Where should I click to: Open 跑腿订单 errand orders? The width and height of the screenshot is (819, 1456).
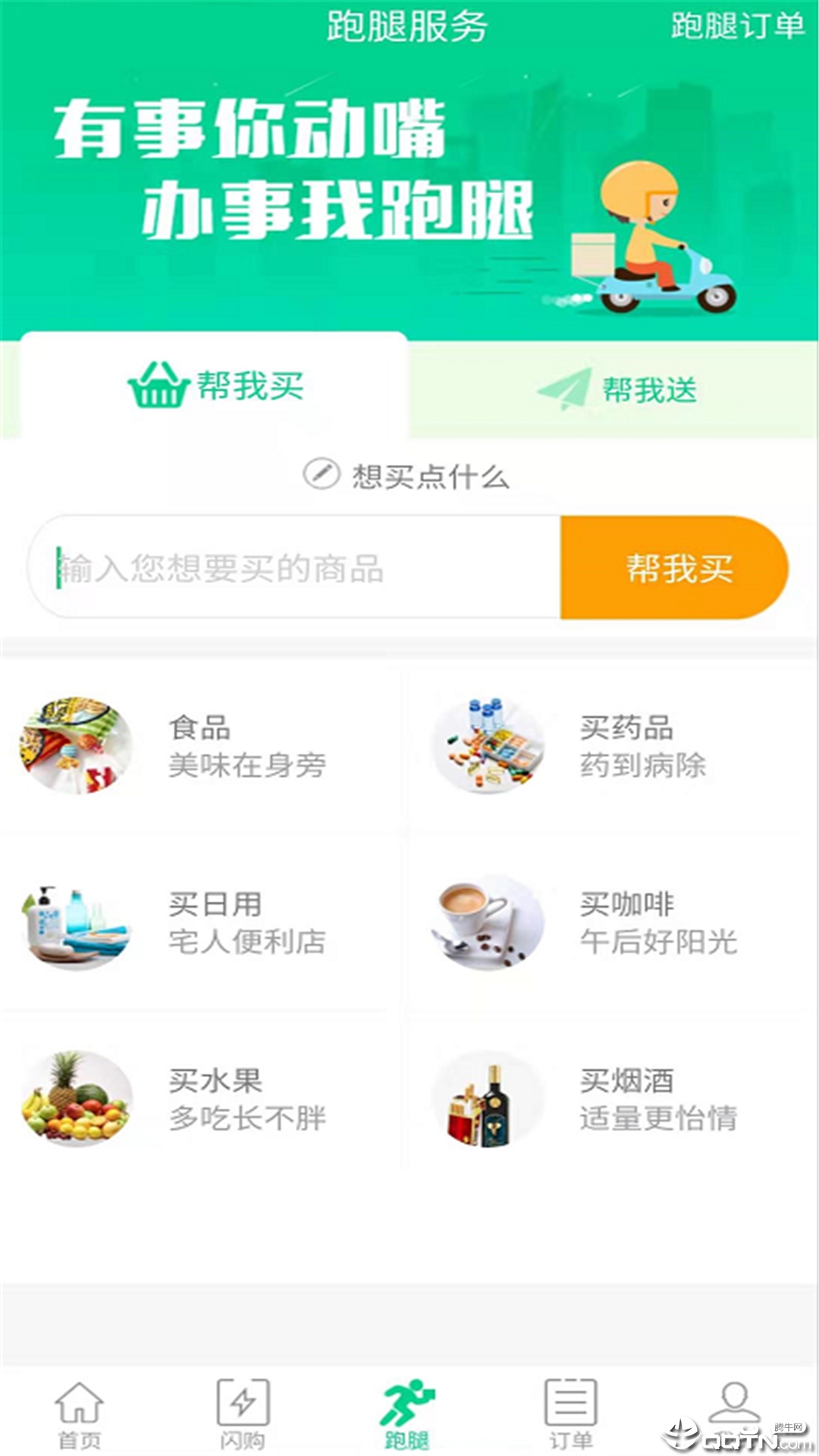[737, 27]
